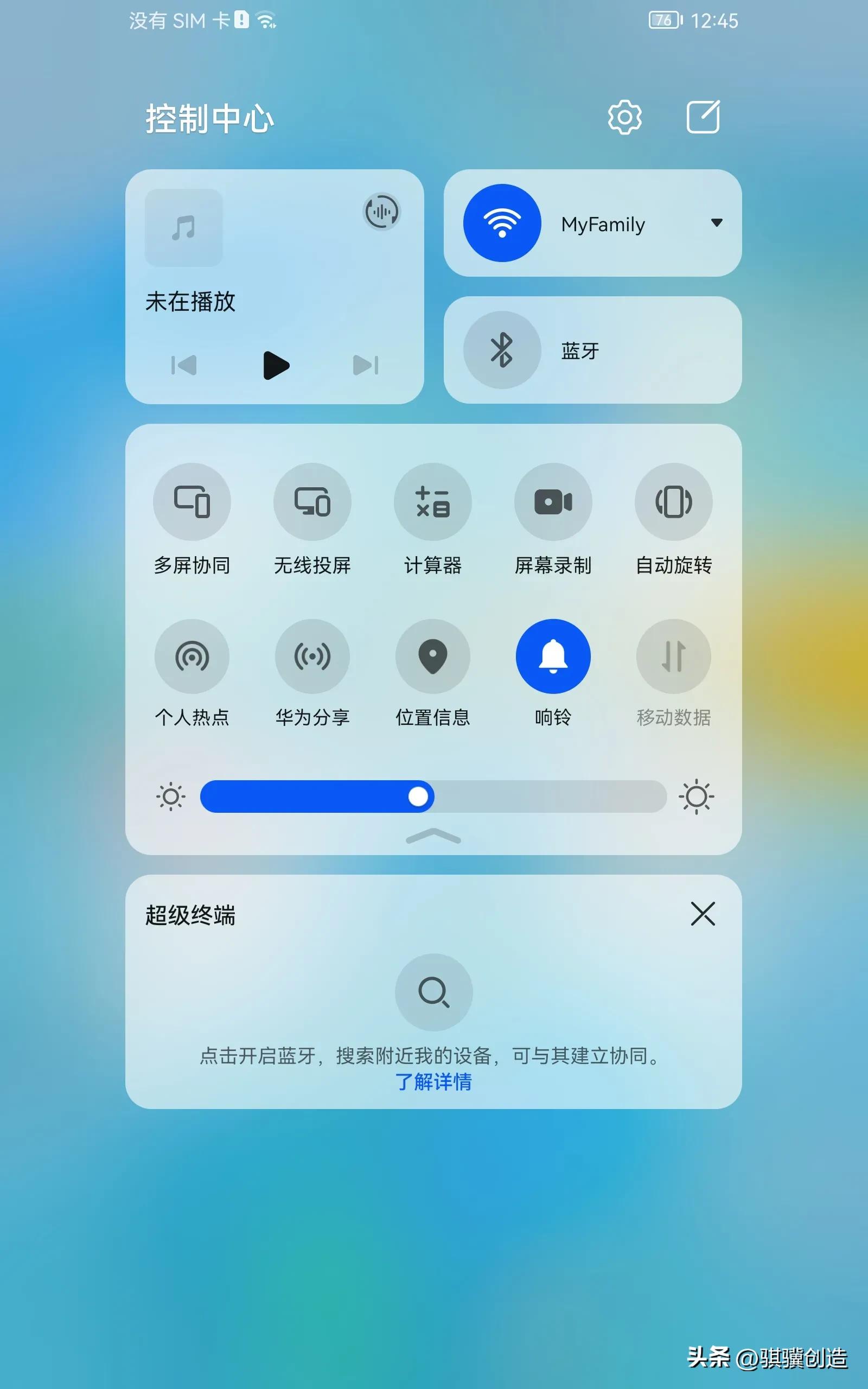
Task: Toggle auto-rotate (自动旋转)
Action: [x=673, y=502]
